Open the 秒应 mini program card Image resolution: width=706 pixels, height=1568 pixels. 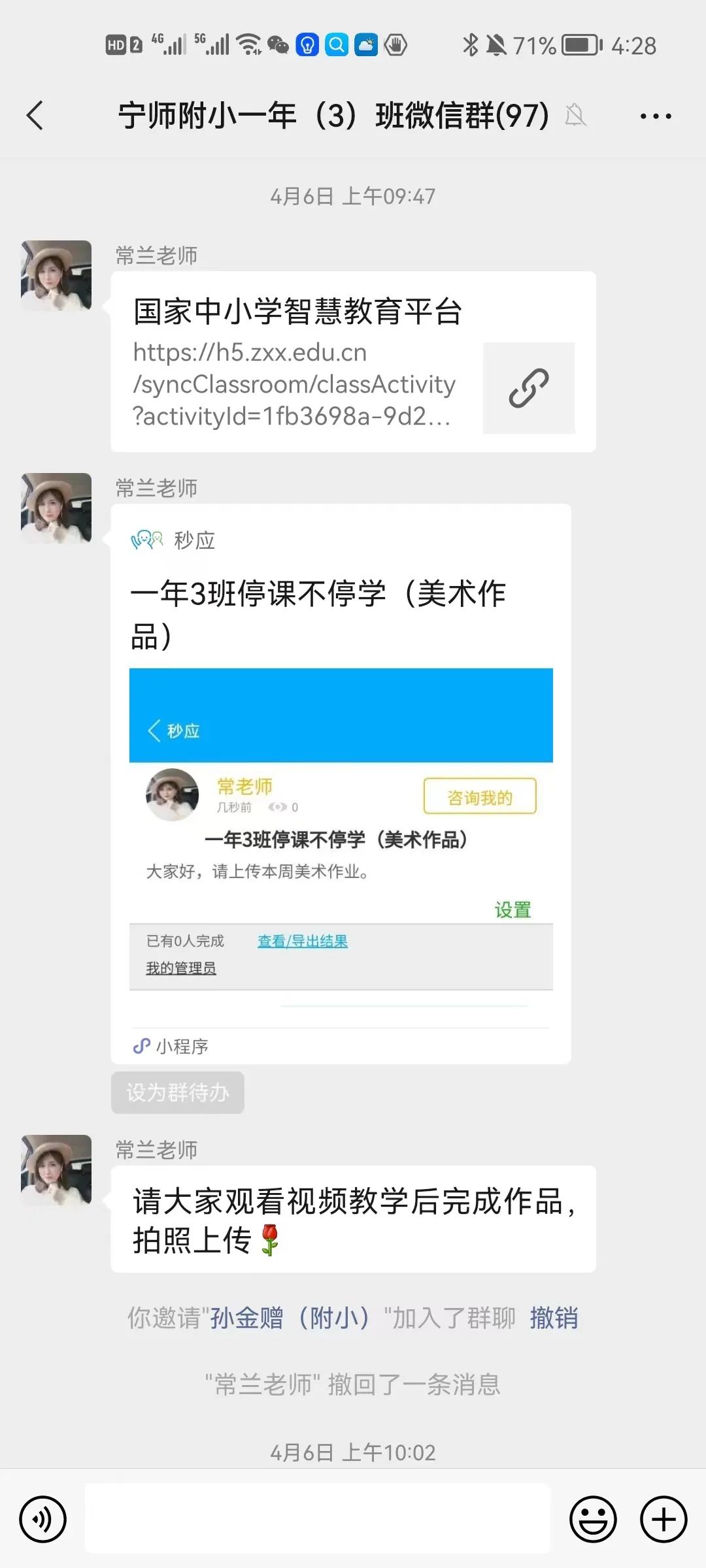[341, 784]
